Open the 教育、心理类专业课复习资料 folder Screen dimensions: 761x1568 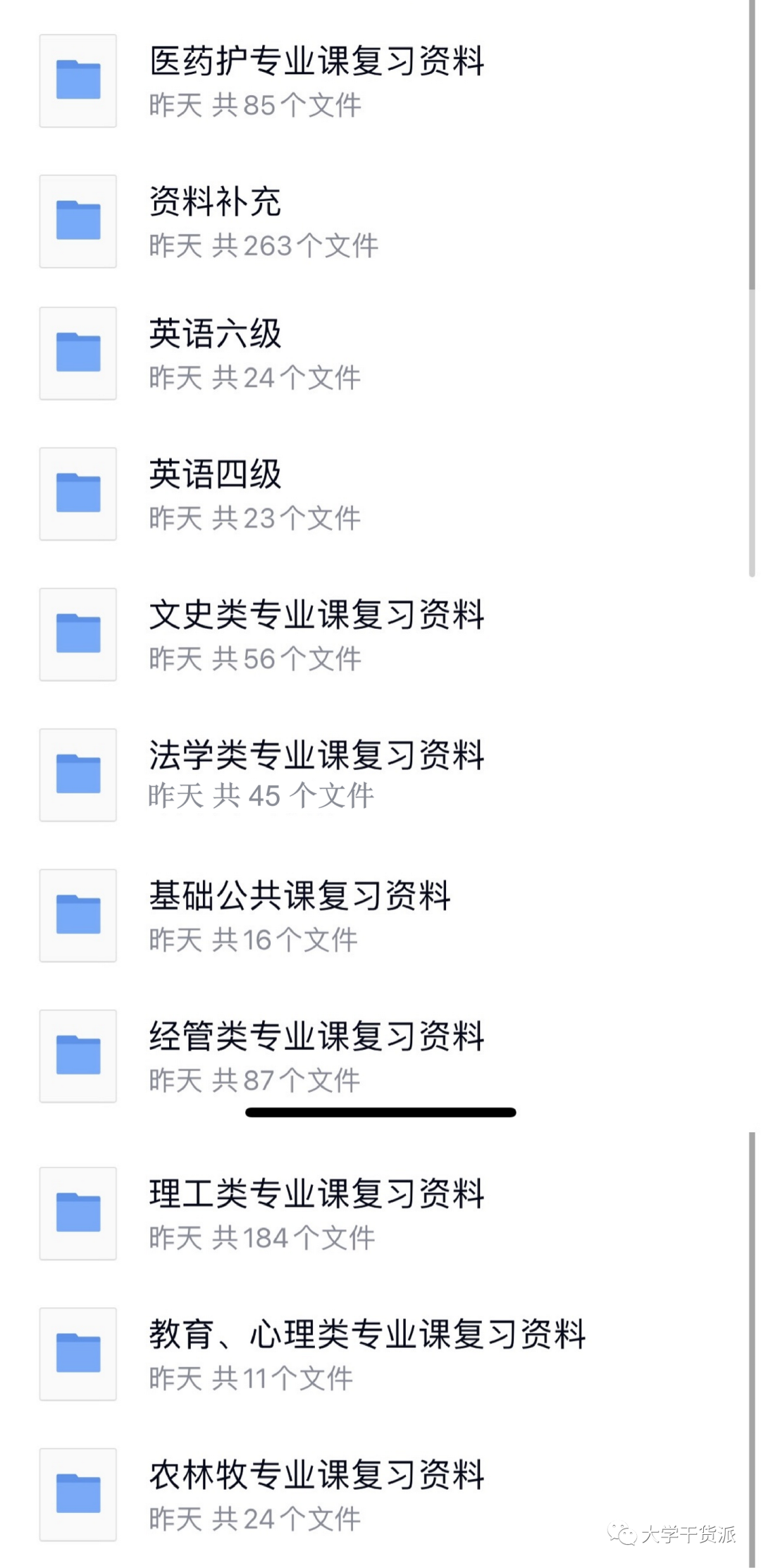[380, 1354]
